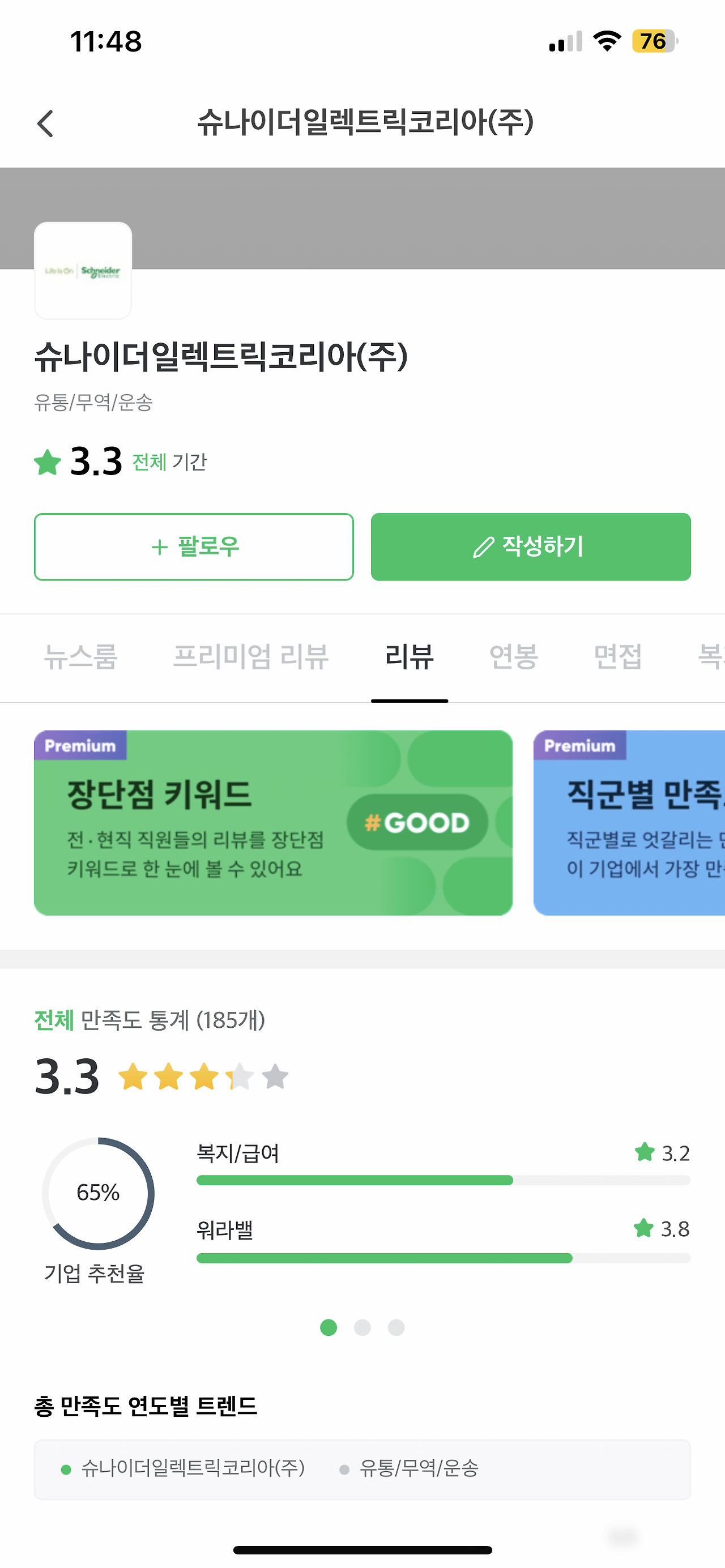Tap the 65% 기업 추천율 circle chart
The height and width of the screenshot is (1568, 725).
(x=97, y=1193)
